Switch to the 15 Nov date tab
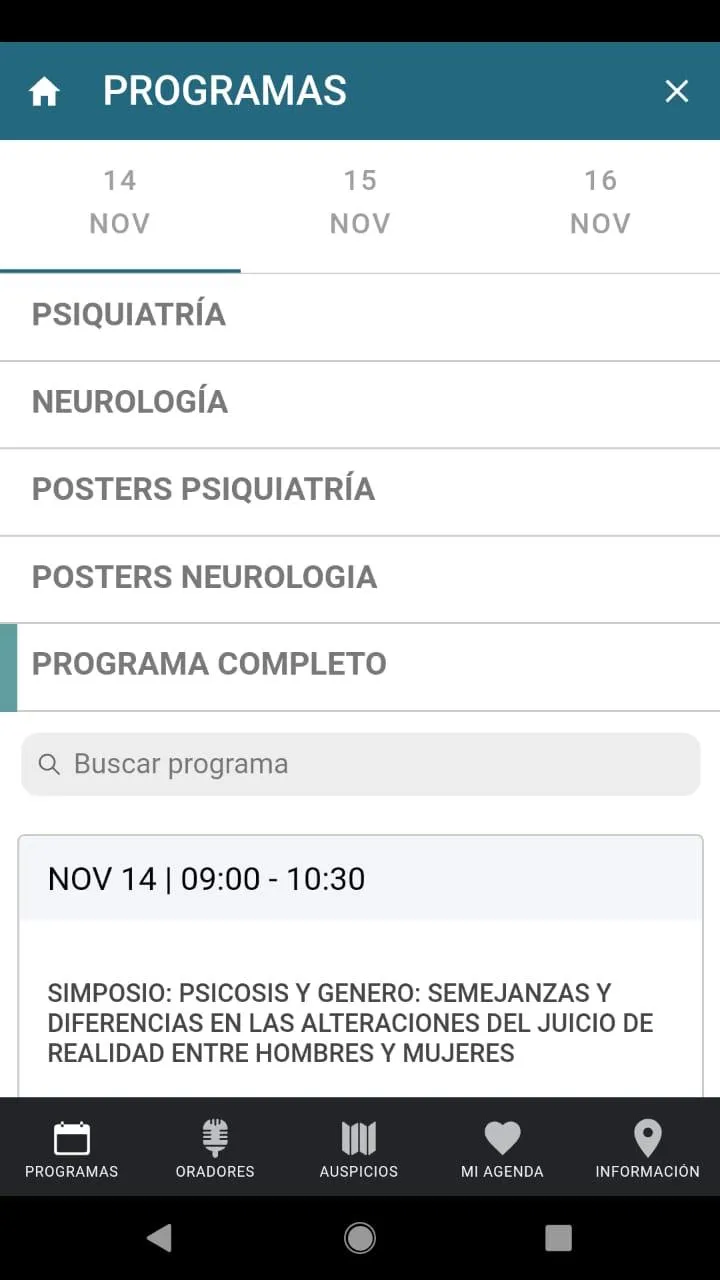This screenshot has height=1280, width=720. (x=360, y=203)
